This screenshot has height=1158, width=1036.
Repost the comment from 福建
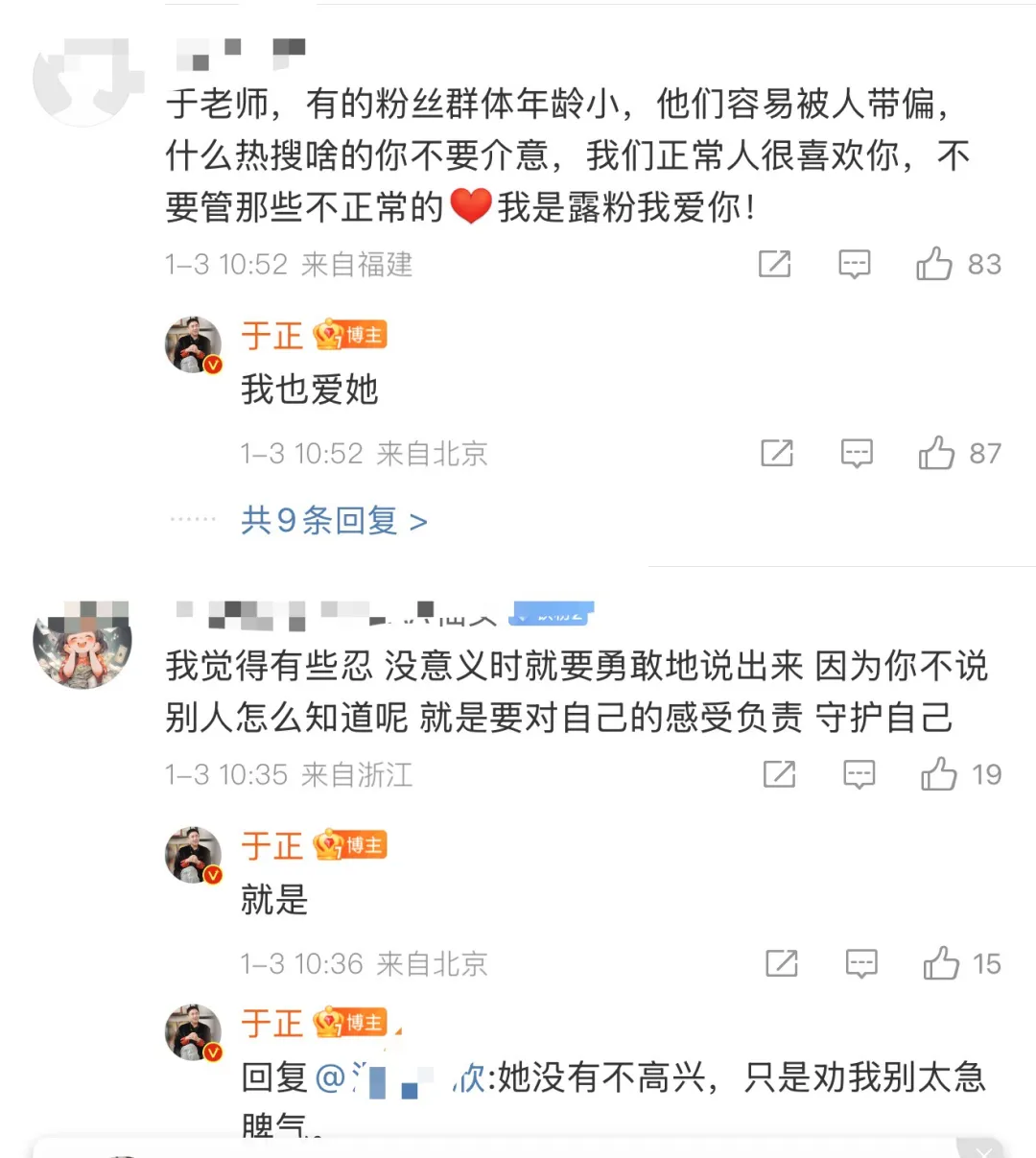(x=774, y=264)
